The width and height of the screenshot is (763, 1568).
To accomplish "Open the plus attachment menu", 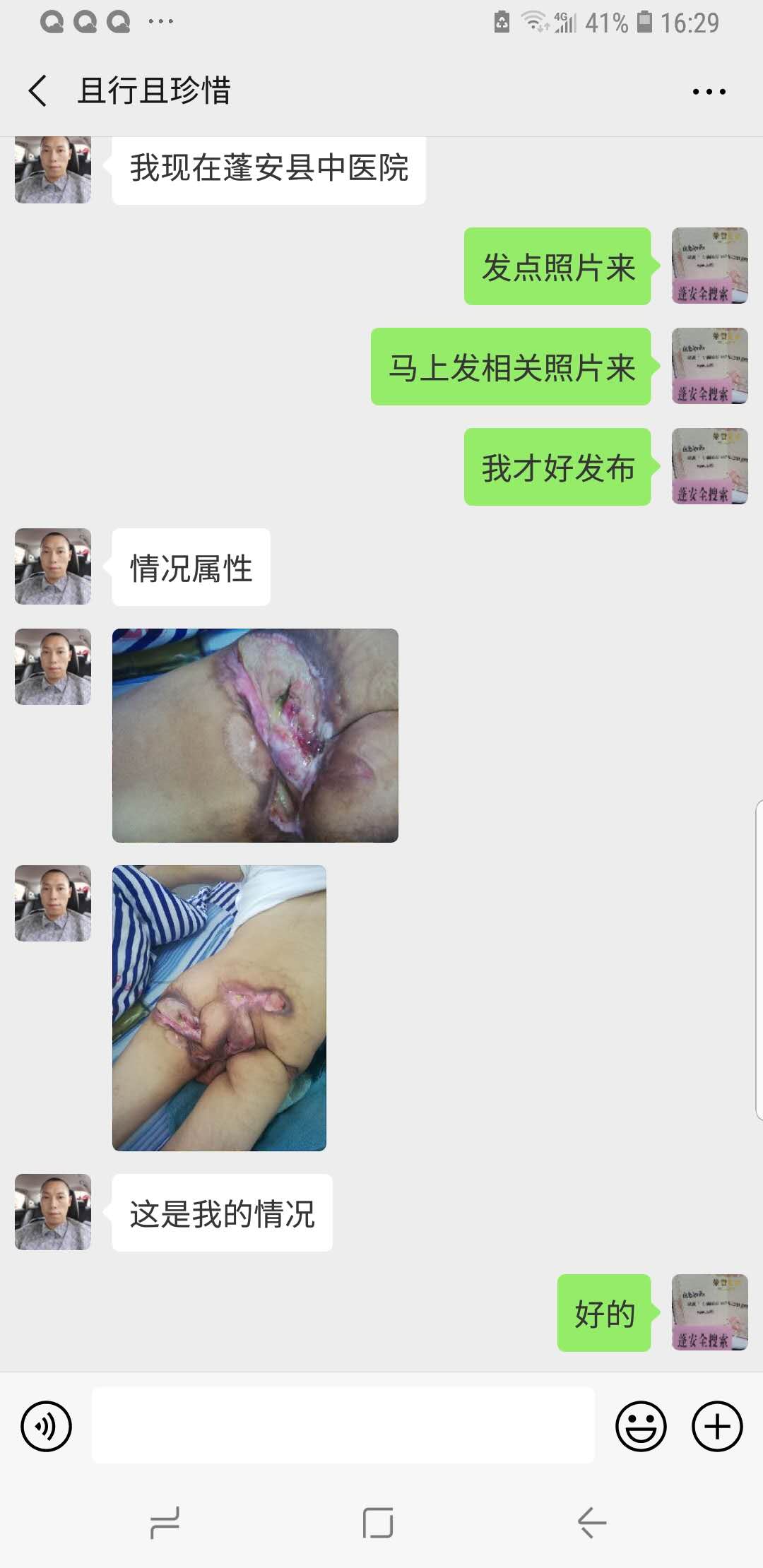I will (717, 1426).
